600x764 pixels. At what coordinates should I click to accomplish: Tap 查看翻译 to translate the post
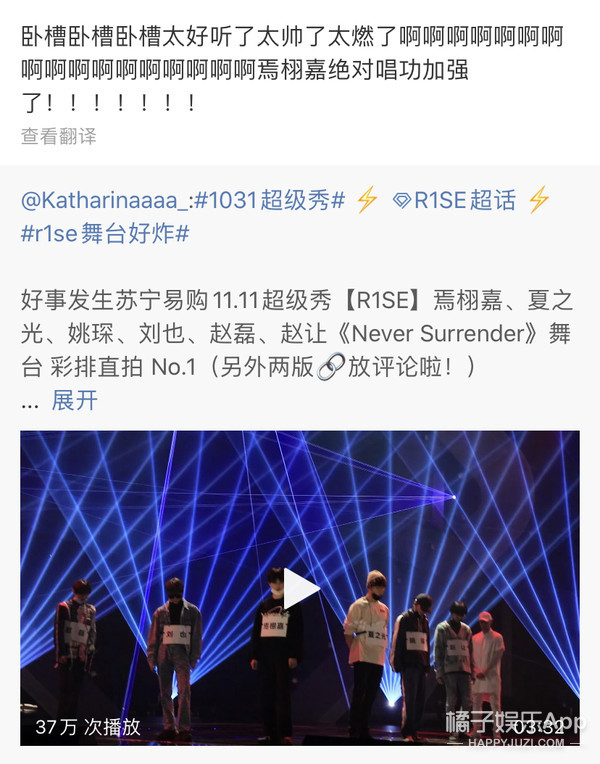point(59,137)
